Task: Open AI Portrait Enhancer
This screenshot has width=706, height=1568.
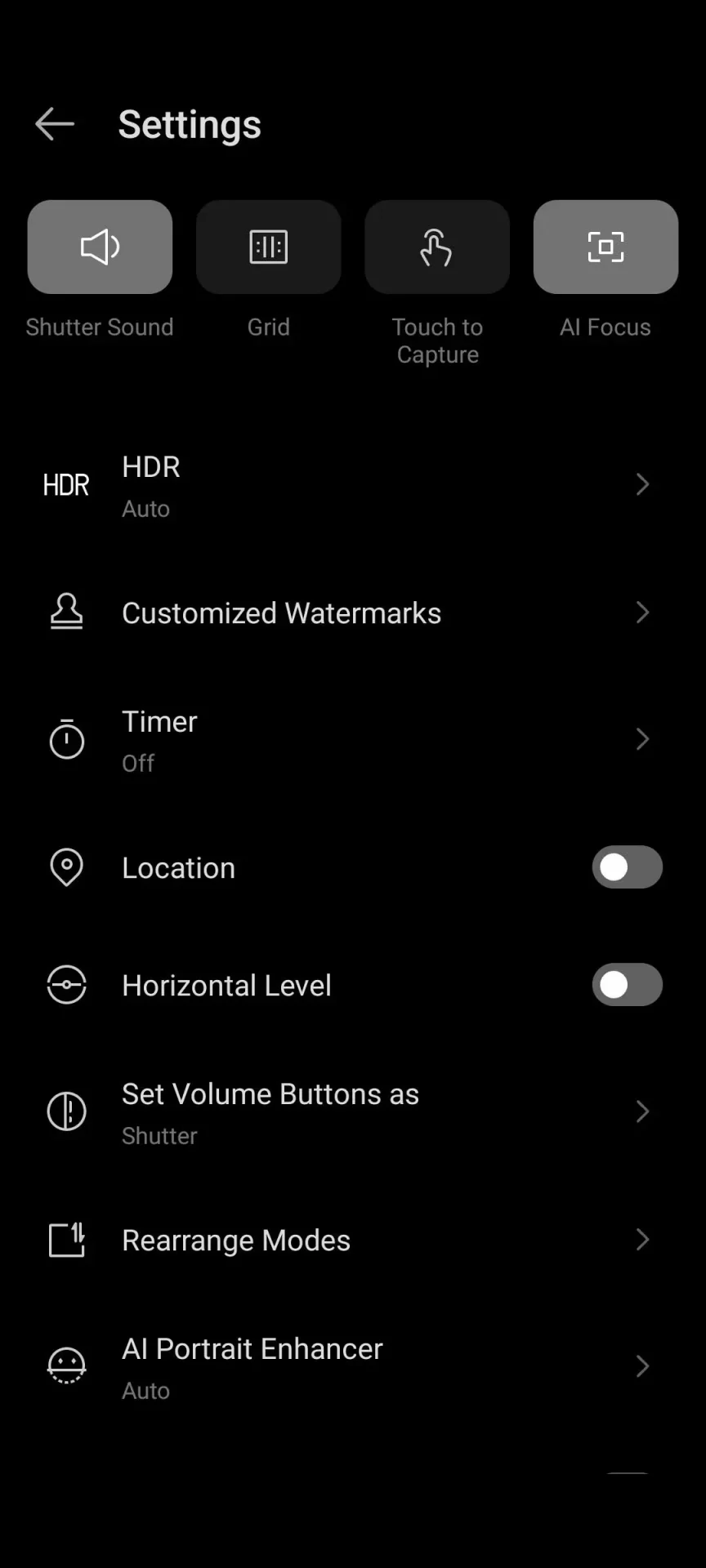Action: (353, 1367)
